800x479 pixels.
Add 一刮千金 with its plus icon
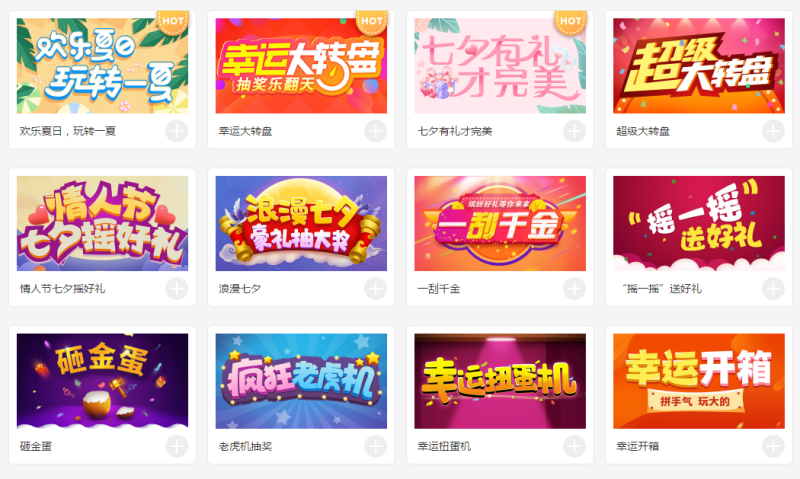(x=574, y=289)
